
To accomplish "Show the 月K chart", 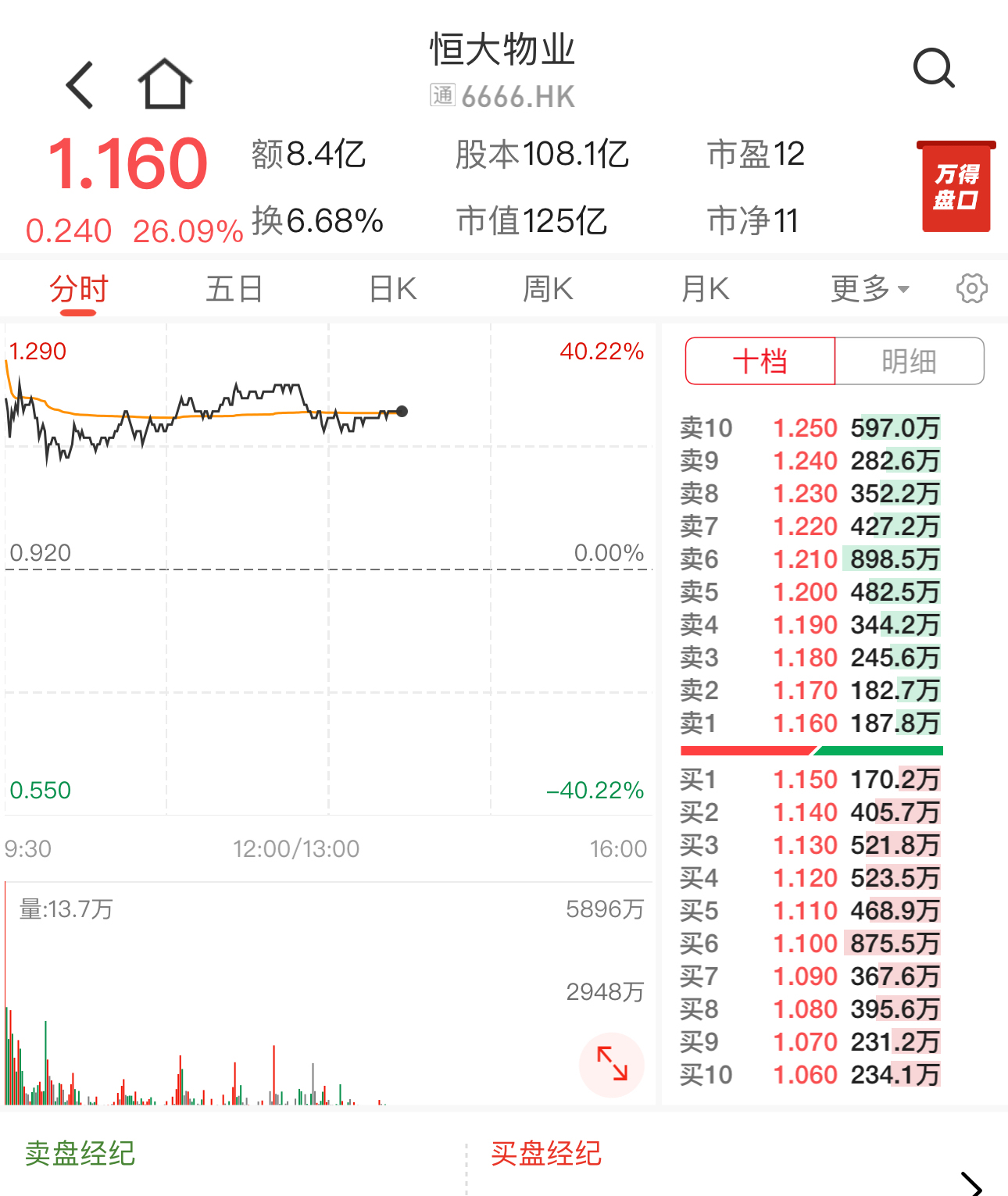I will [705, 290].
